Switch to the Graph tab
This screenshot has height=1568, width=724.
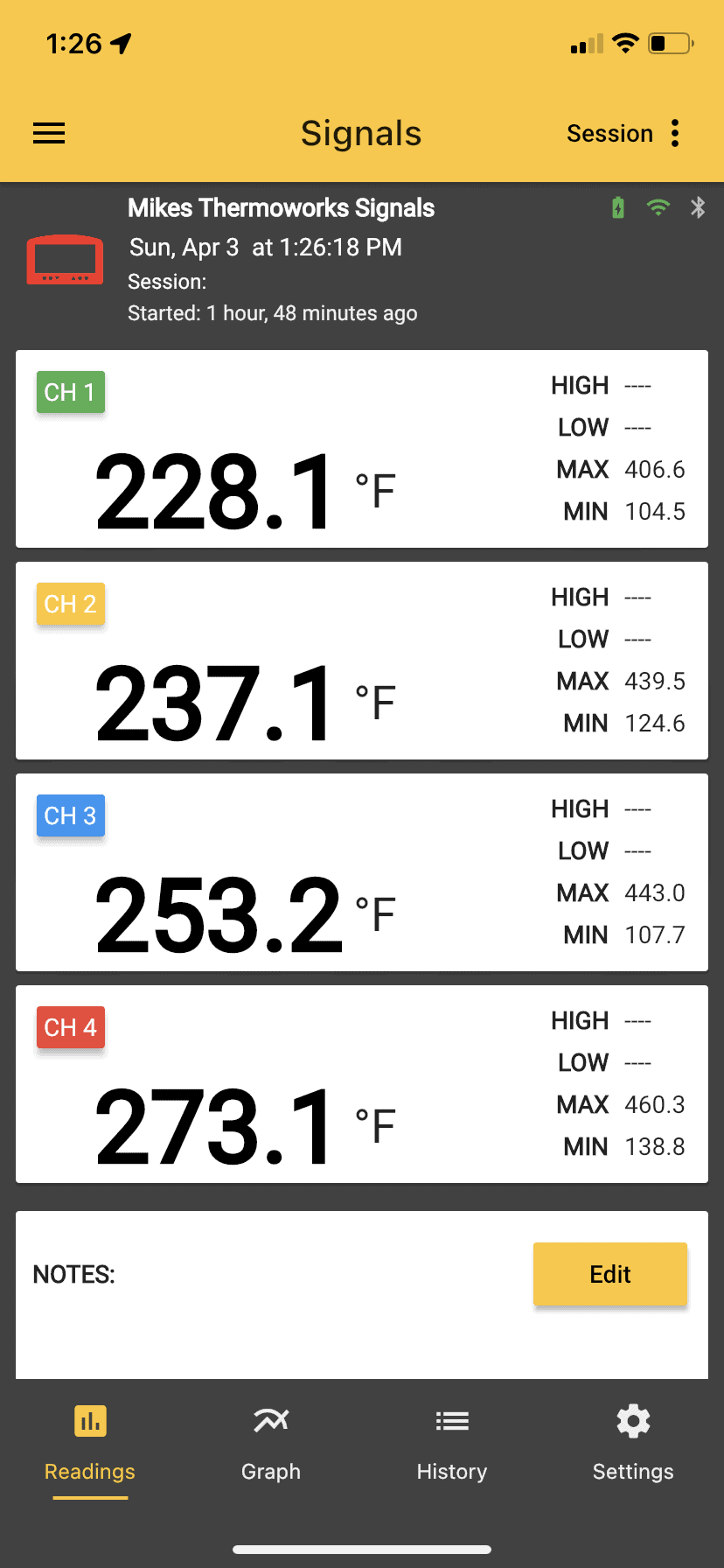pyautogui.click(x=271, y=1444)
